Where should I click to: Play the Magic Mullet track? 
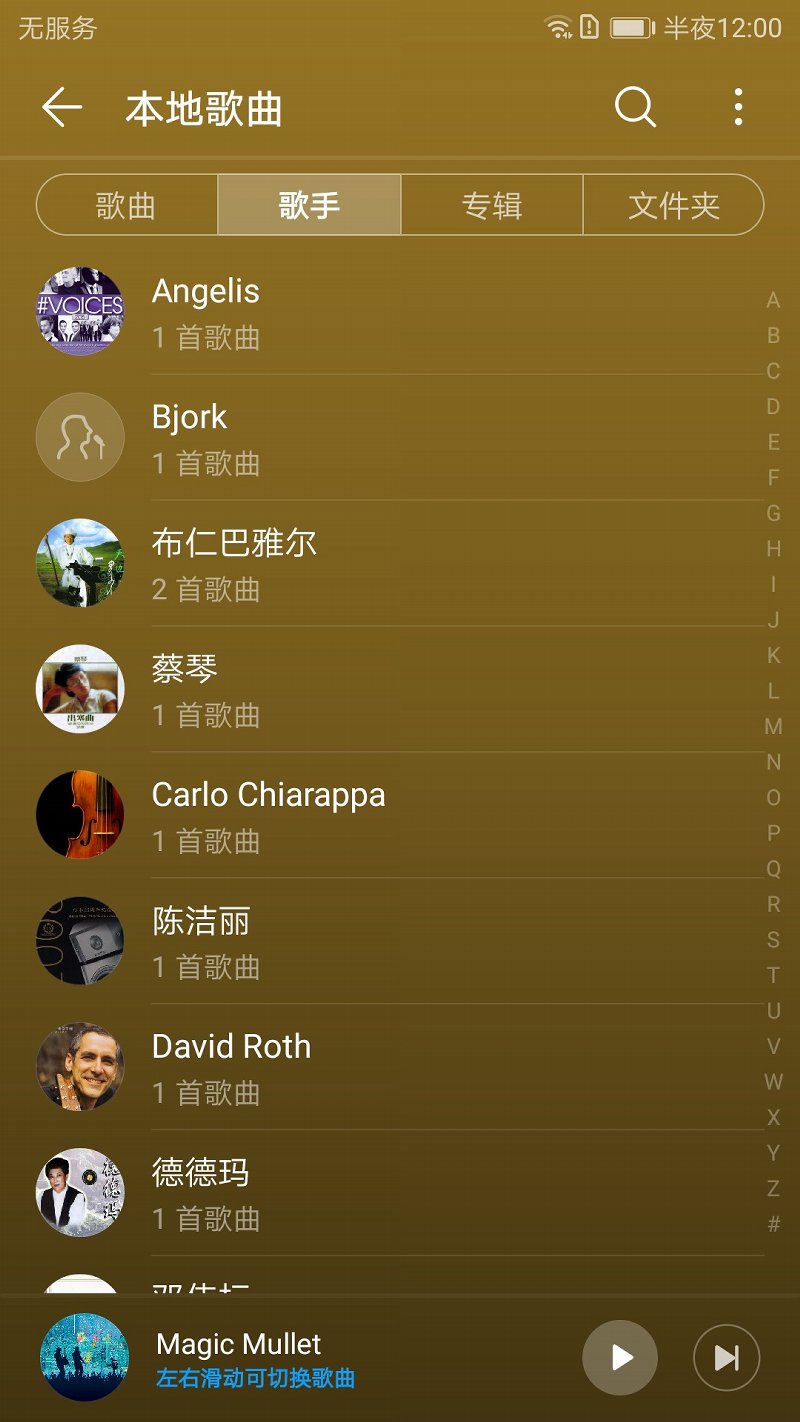click(x=620, y=1357)
